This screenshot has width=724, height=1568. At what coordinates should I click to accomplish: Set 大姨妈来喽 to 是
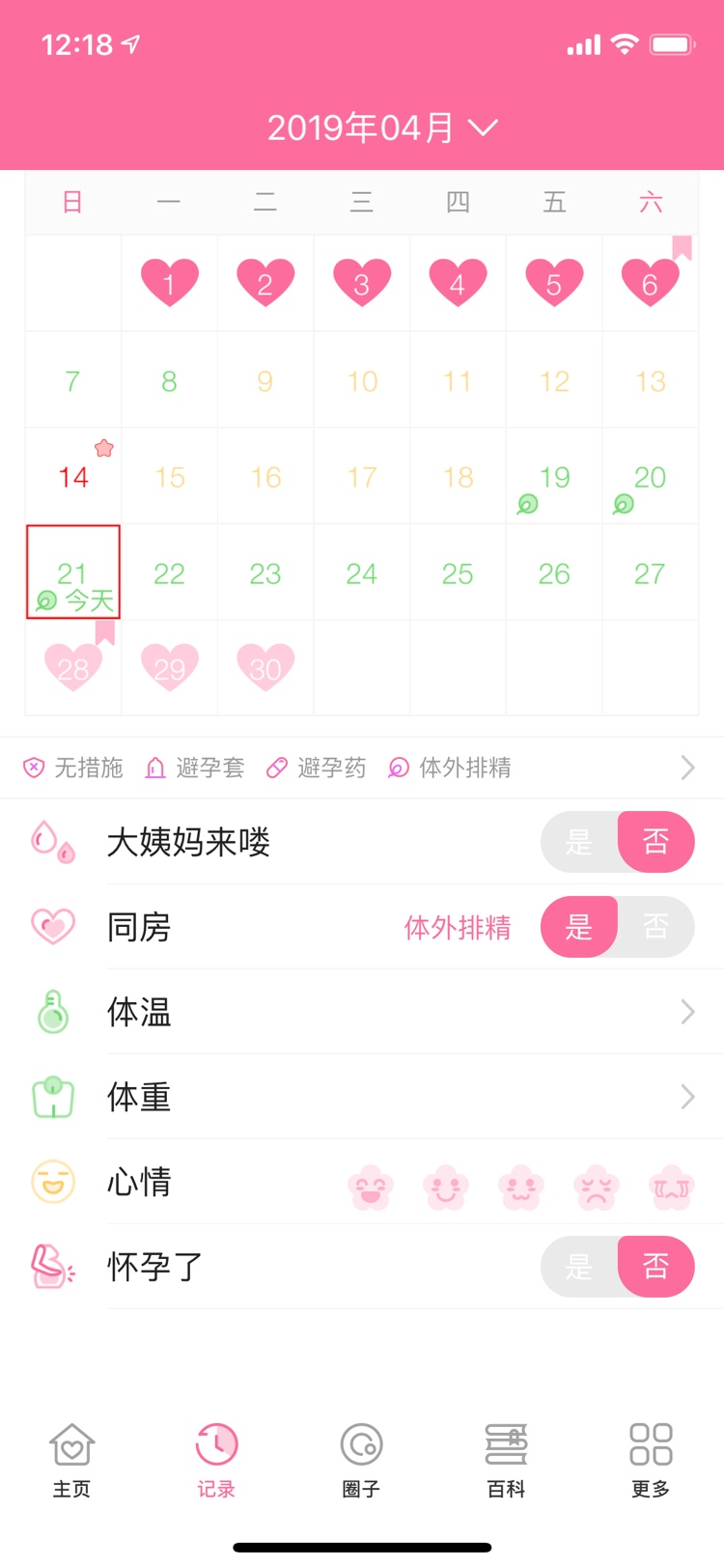click(x=579, y=842)
